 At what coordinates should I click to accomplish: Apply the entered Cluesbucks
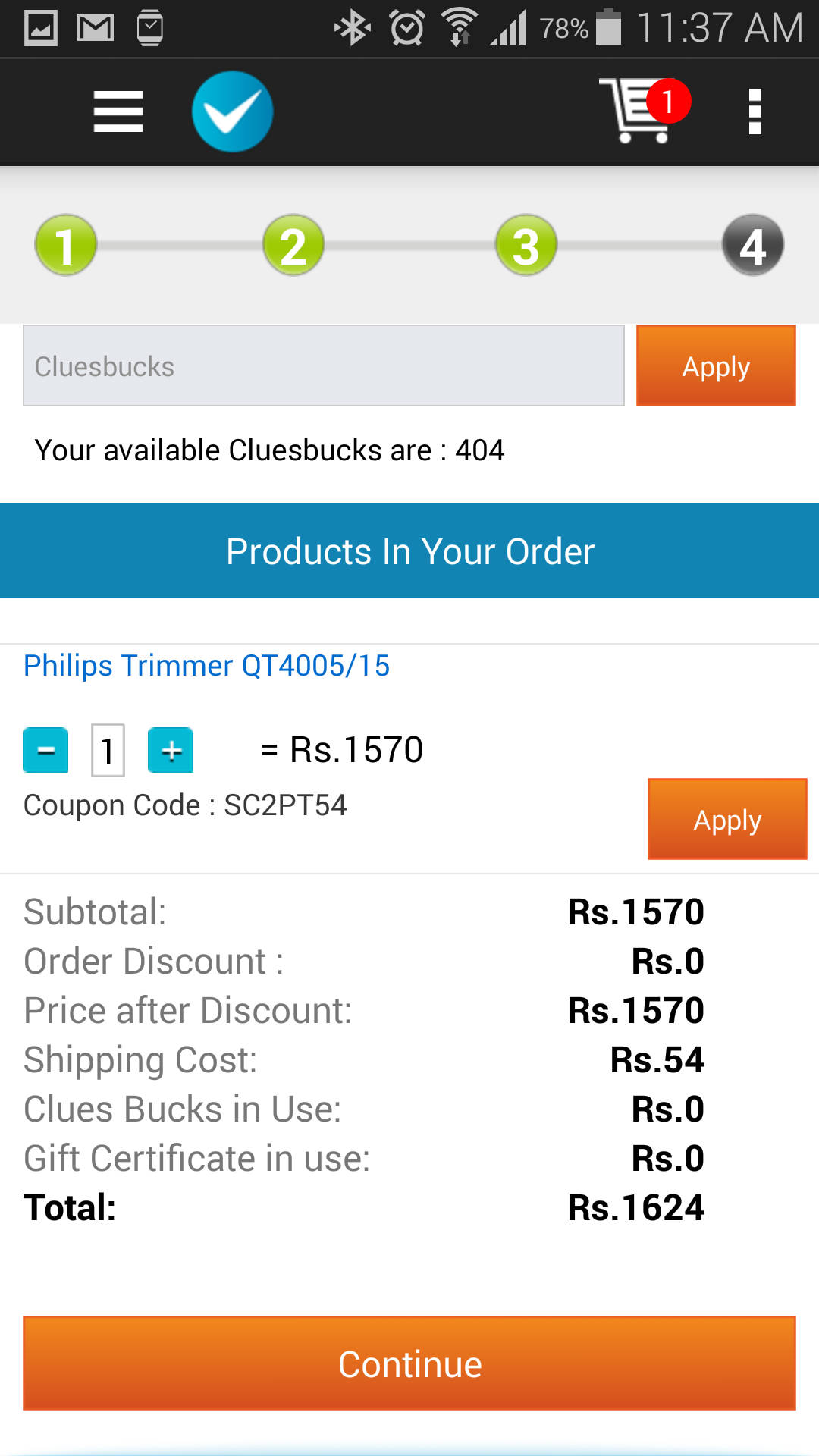point(716,366)
